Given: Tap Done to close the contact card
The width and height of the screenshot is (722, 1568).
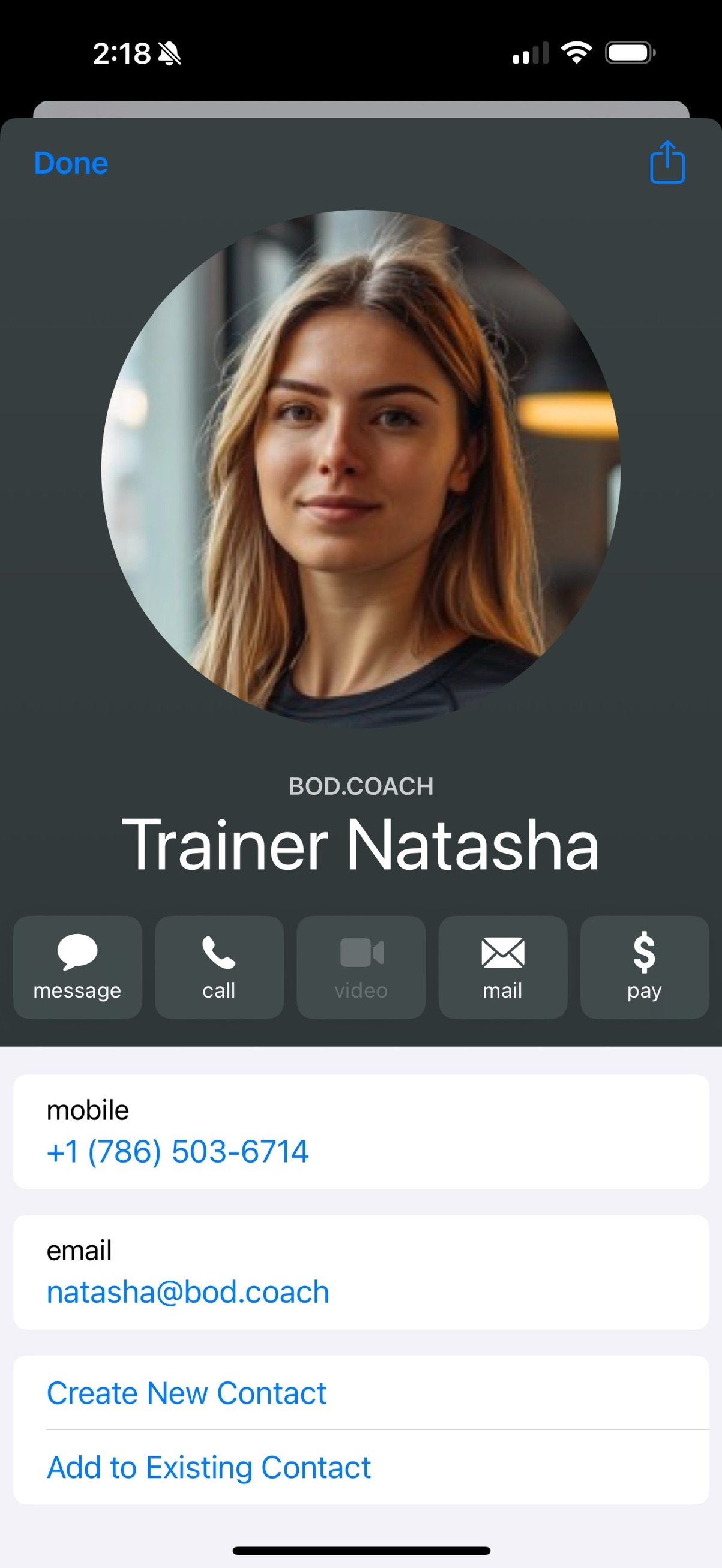Looking at the screenshot, I should (x=71, y=163).
